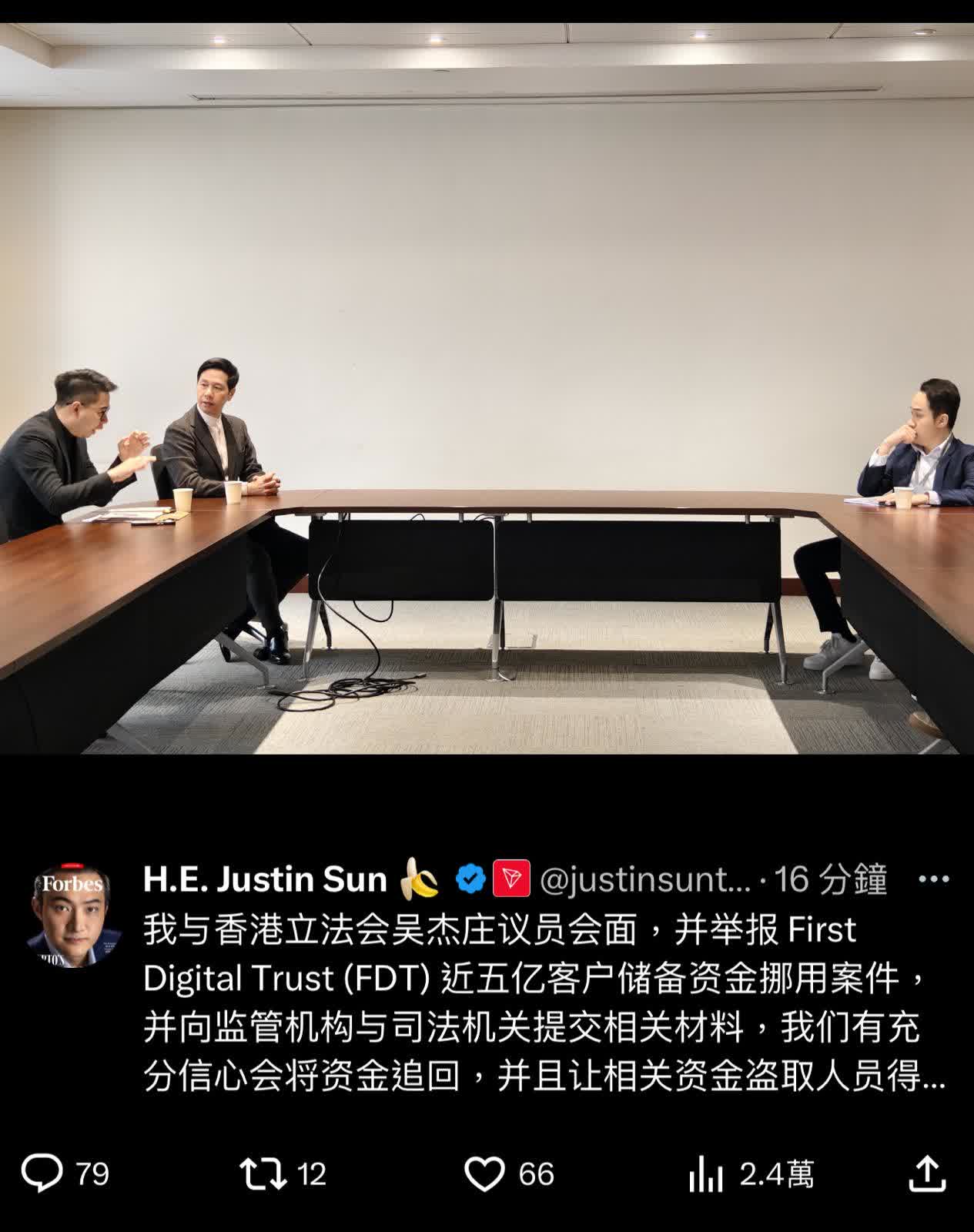
Task: Open Justin Sun's profile avatar
Action: [x=74, y=917]
